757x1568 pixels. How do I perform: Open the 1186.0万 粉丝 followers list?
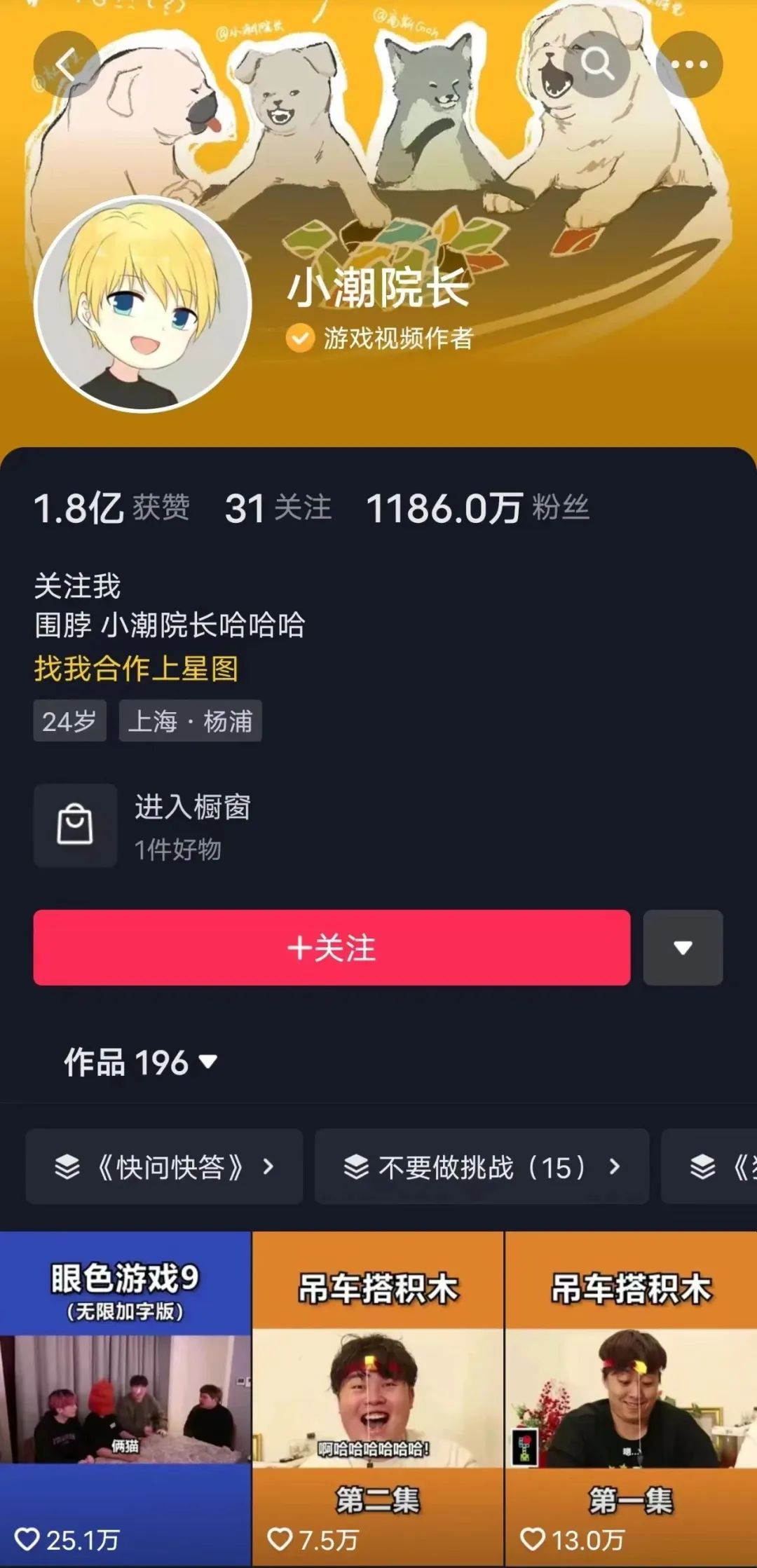pyautogui.click(x=477, y=508)
